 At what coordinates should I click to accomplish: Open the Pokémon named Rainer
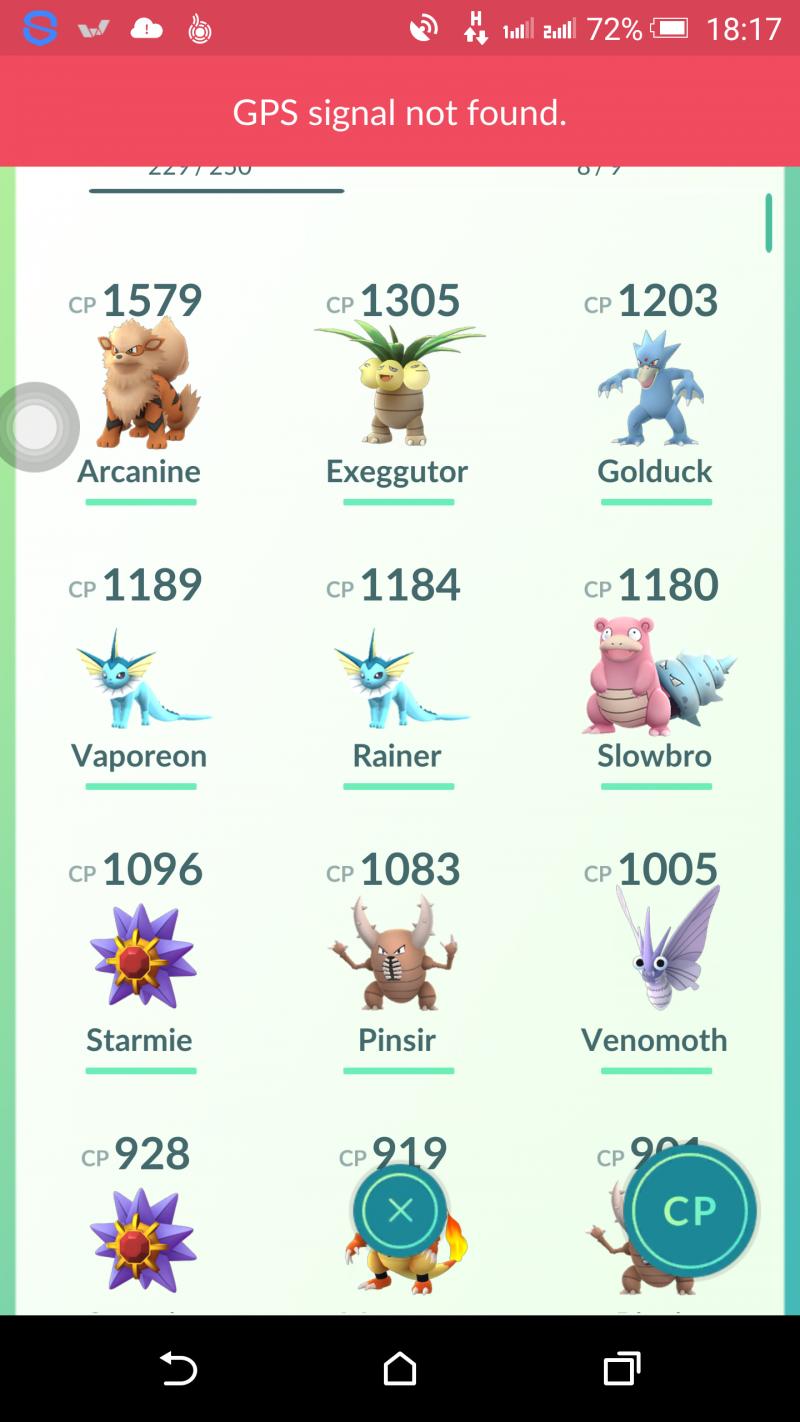click(398, 676)
